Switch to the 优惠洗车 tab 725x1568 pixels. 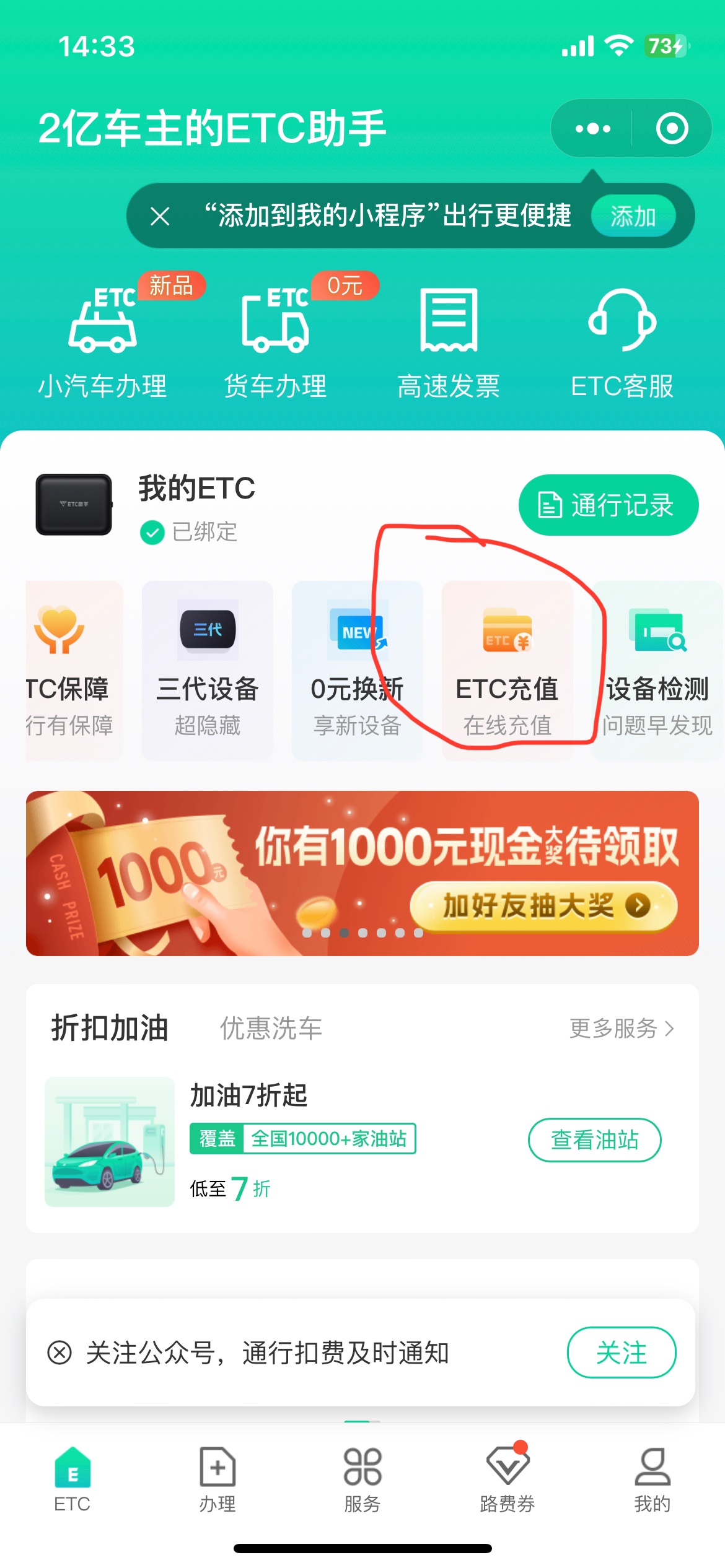tap(271, 1028)
